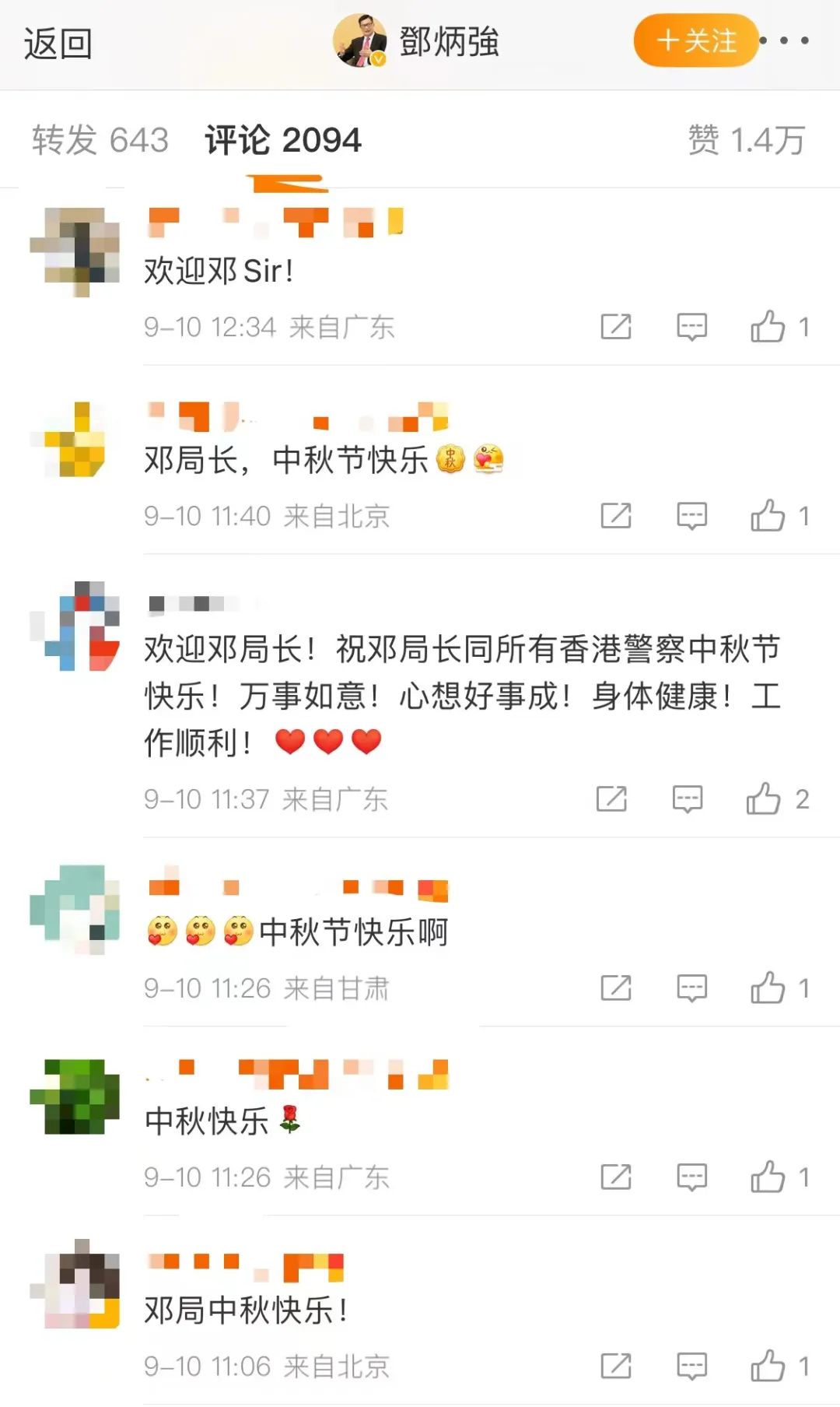Switch to the 赞 1.4万 tab
Screen dimensions: 840x1407
747,140
